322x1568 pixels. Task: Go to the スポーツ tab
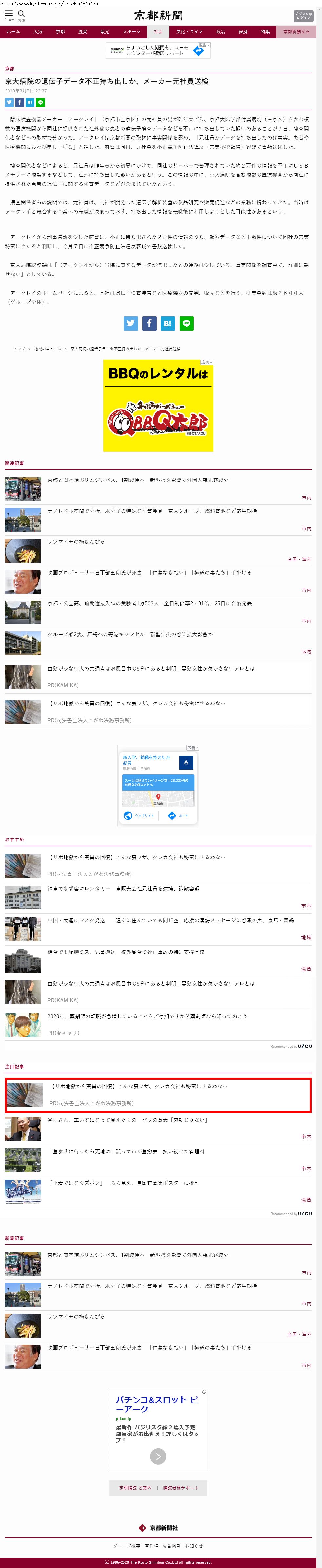coord(131,32)
